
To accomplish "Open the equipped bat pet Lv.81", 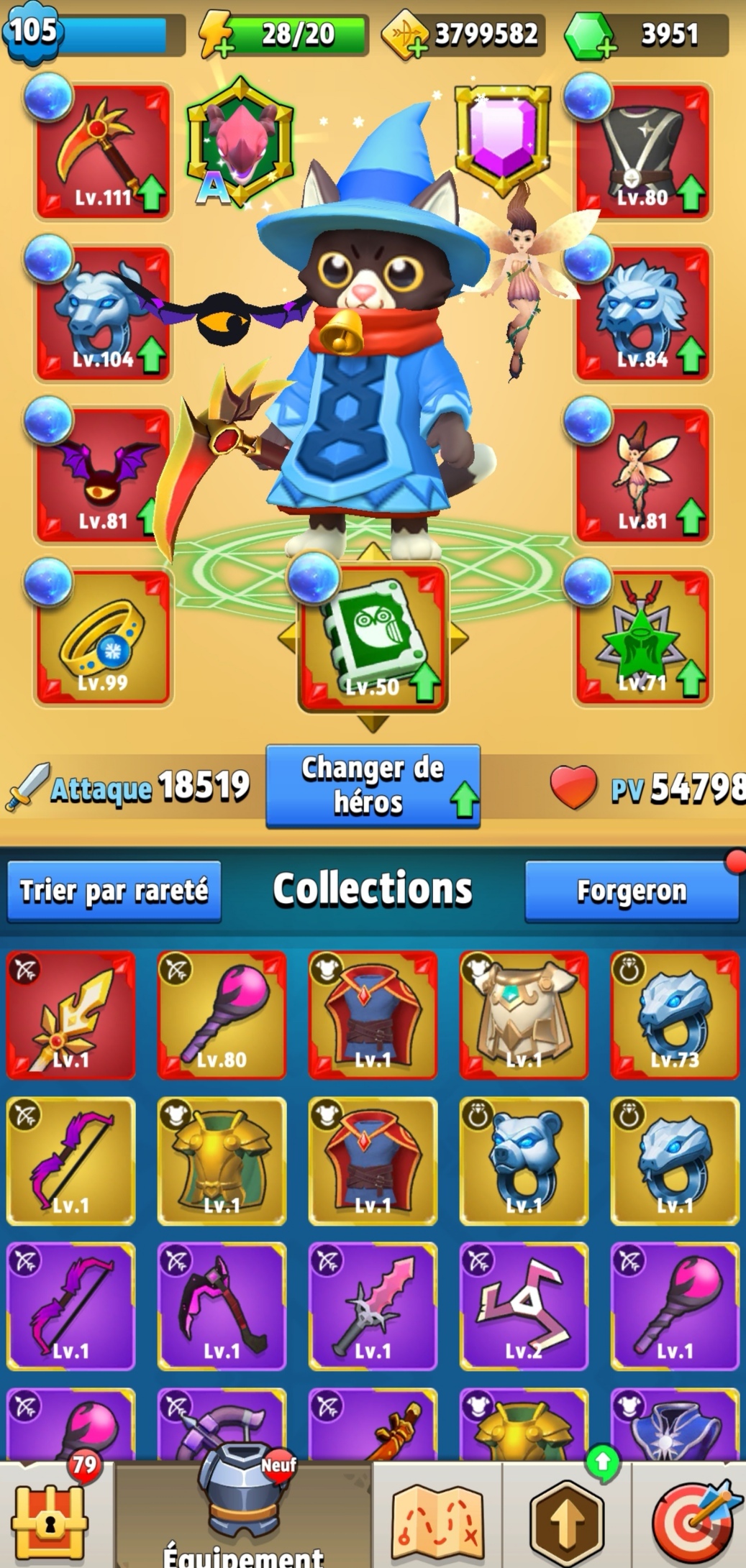I will tap(102, 474).
